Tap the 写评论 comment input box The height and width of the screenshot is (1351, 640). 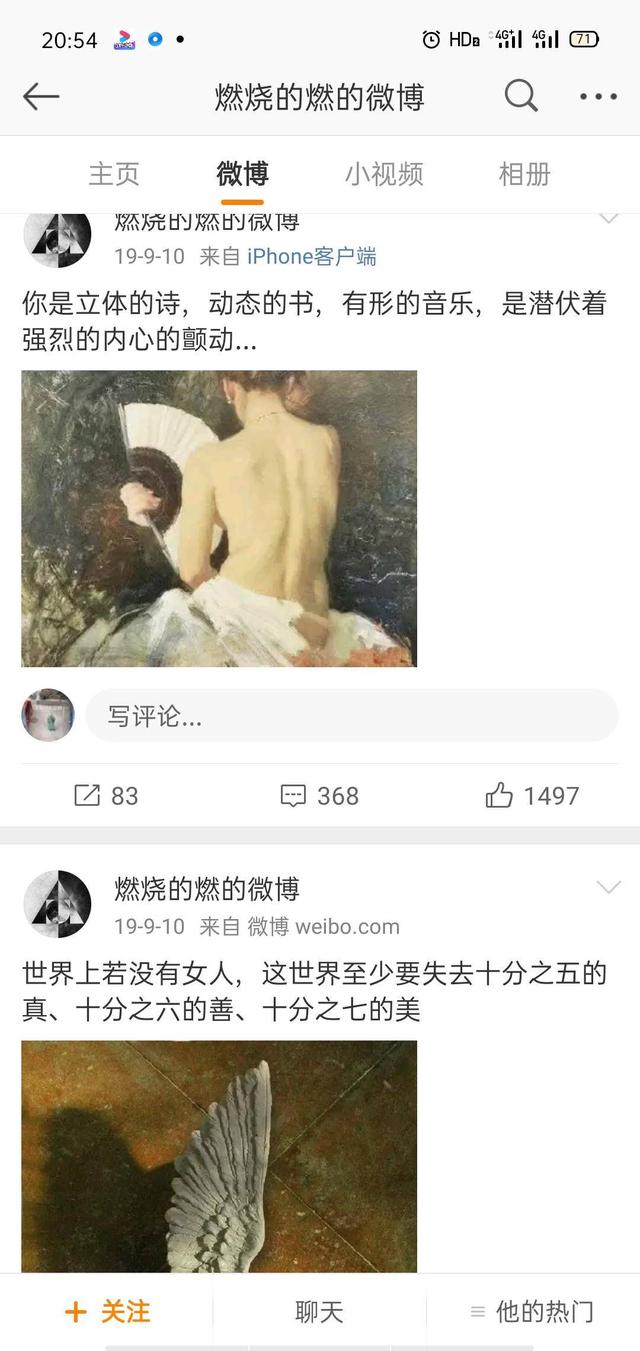tap(350, 716)
